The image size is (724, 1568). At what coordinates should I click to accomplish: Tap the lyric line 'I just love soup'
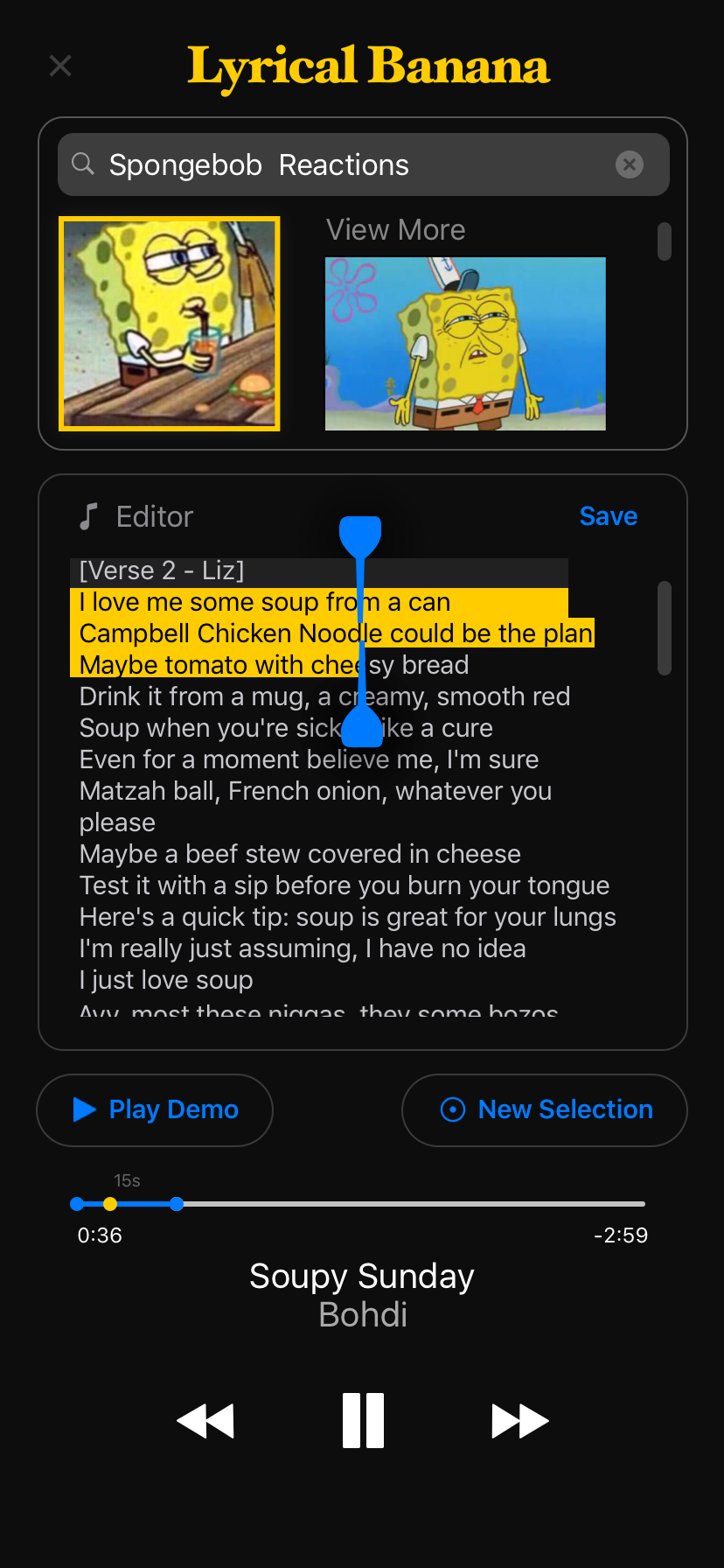(x=166, y=980)
